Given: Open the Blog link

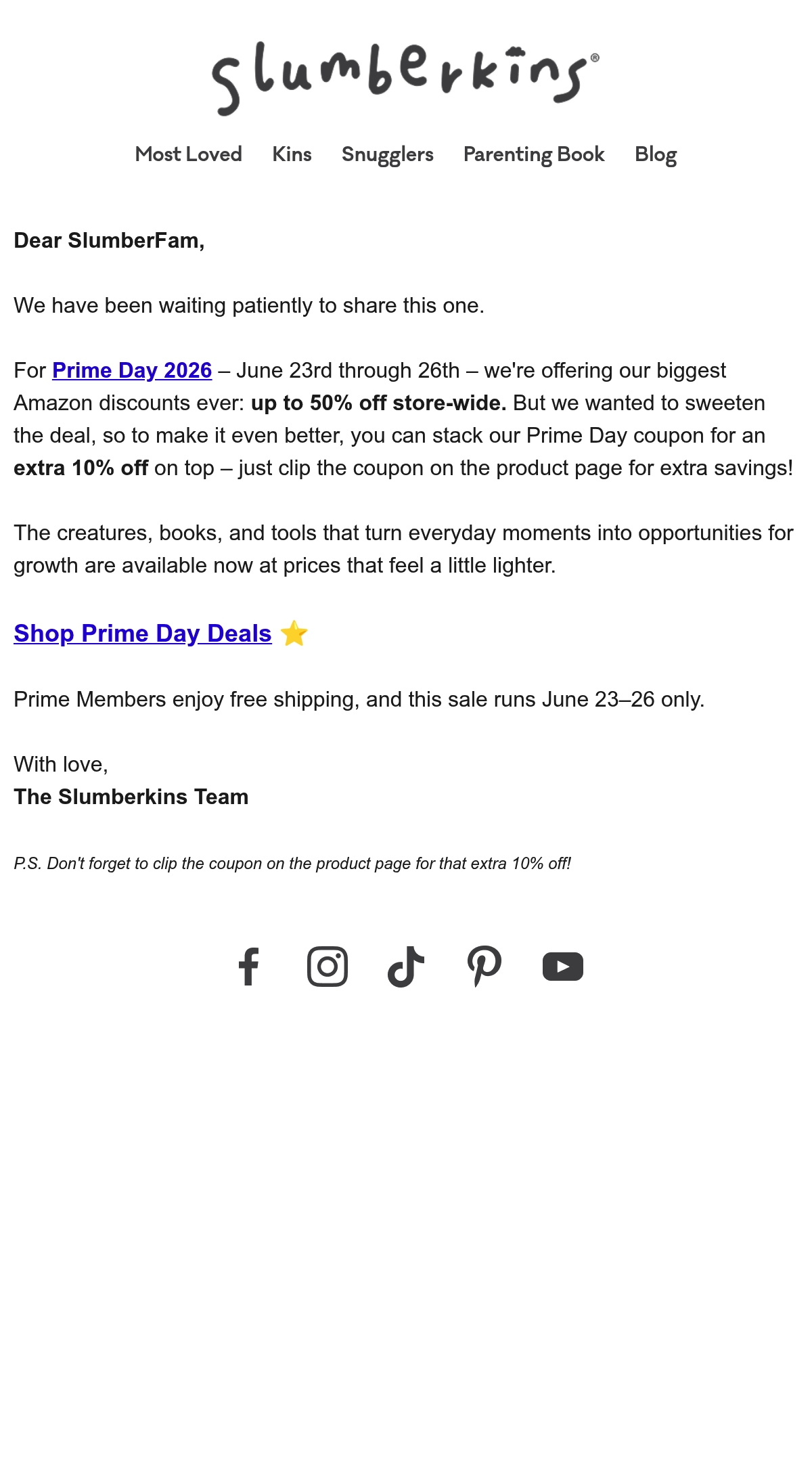Looking at the screenshot, I should point(656,155).
